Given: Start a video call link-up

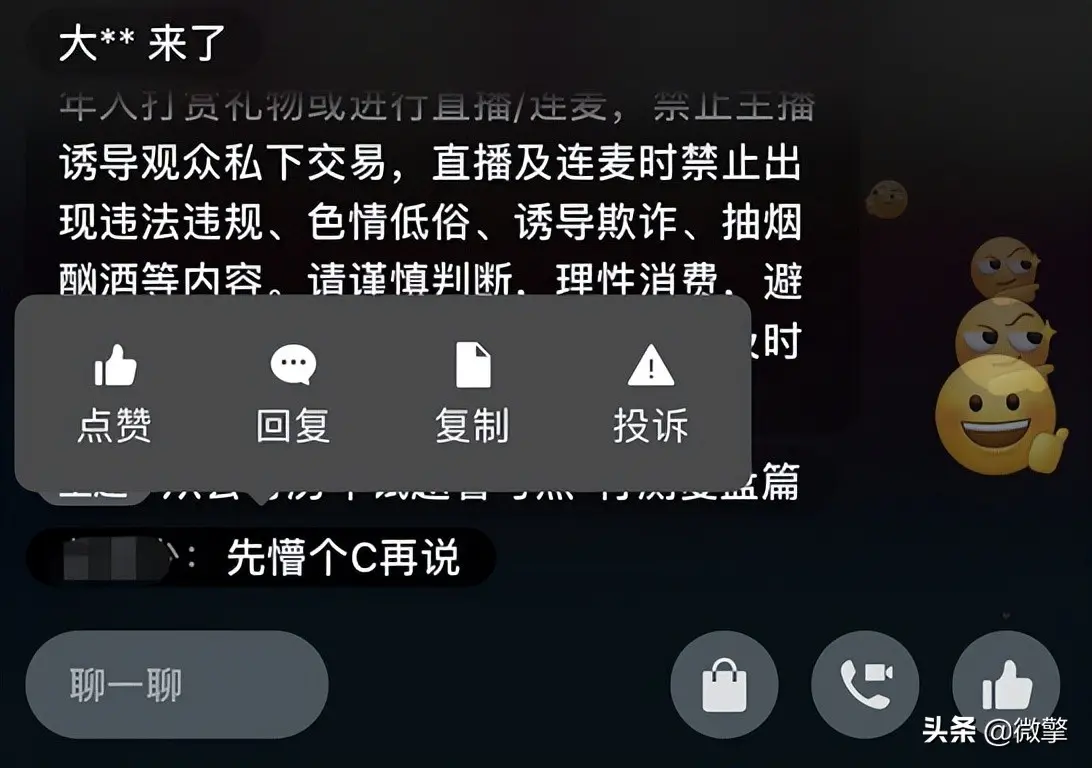Looking at the screenshot, I should (865, 686).
